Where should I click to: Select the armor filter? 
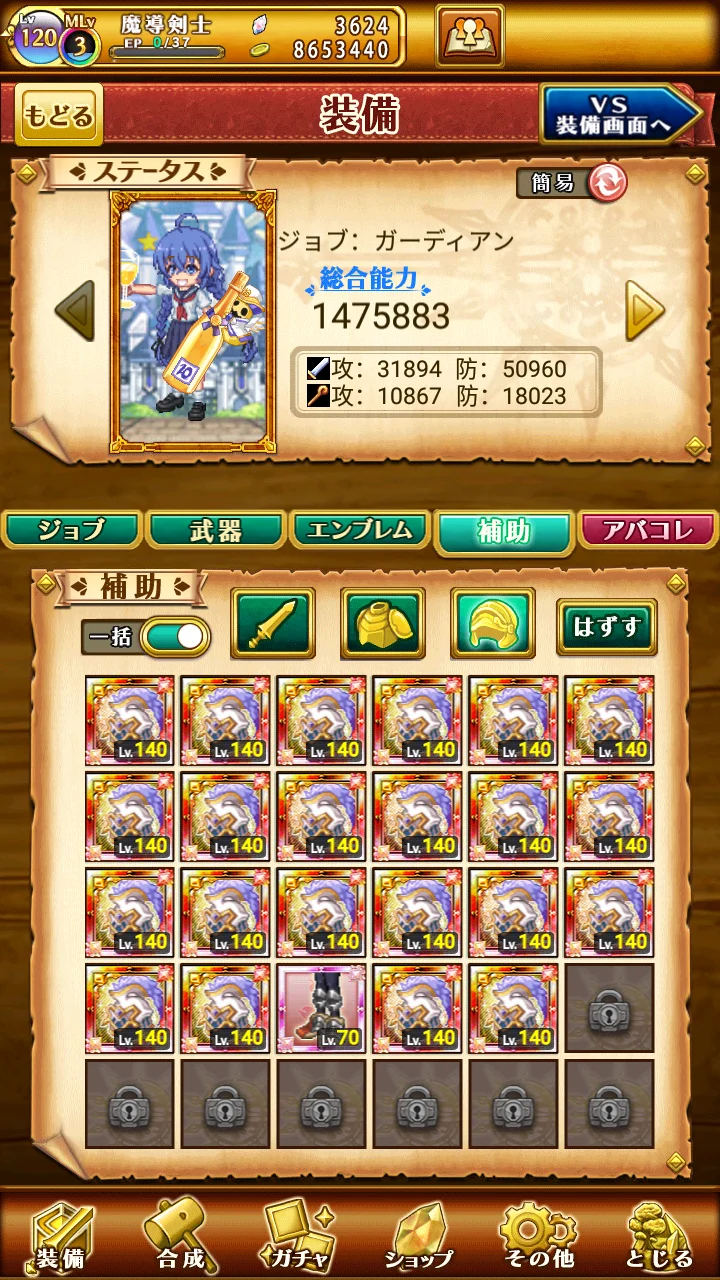[x=383, y=624]
